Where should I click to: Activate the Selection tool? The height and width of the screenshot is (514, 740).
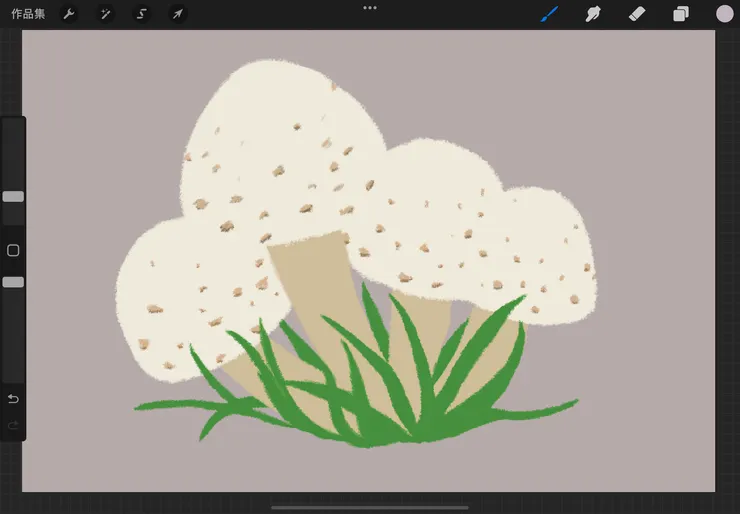click(x=141, y=14)
